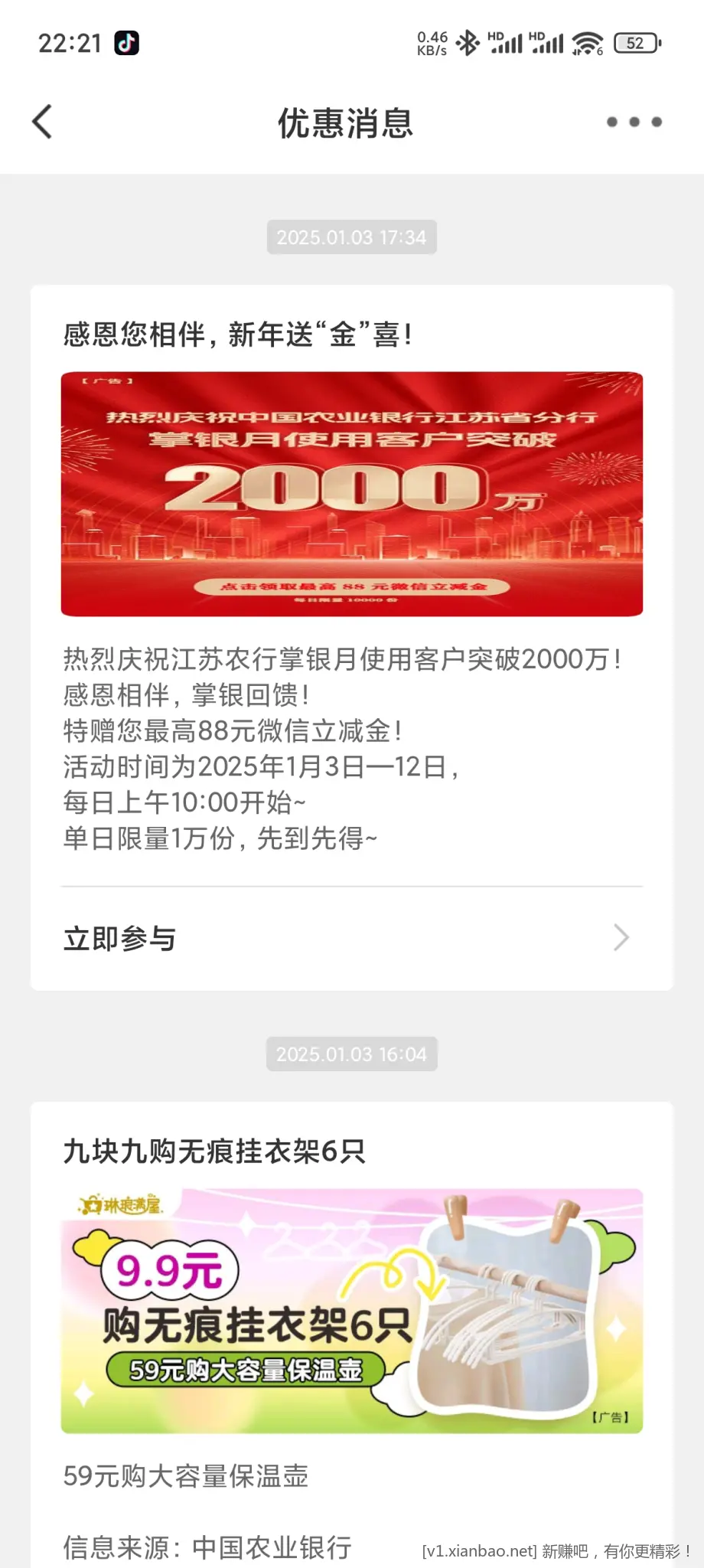Open the 9.9元 hanger deal banner

coord(352,1311)
